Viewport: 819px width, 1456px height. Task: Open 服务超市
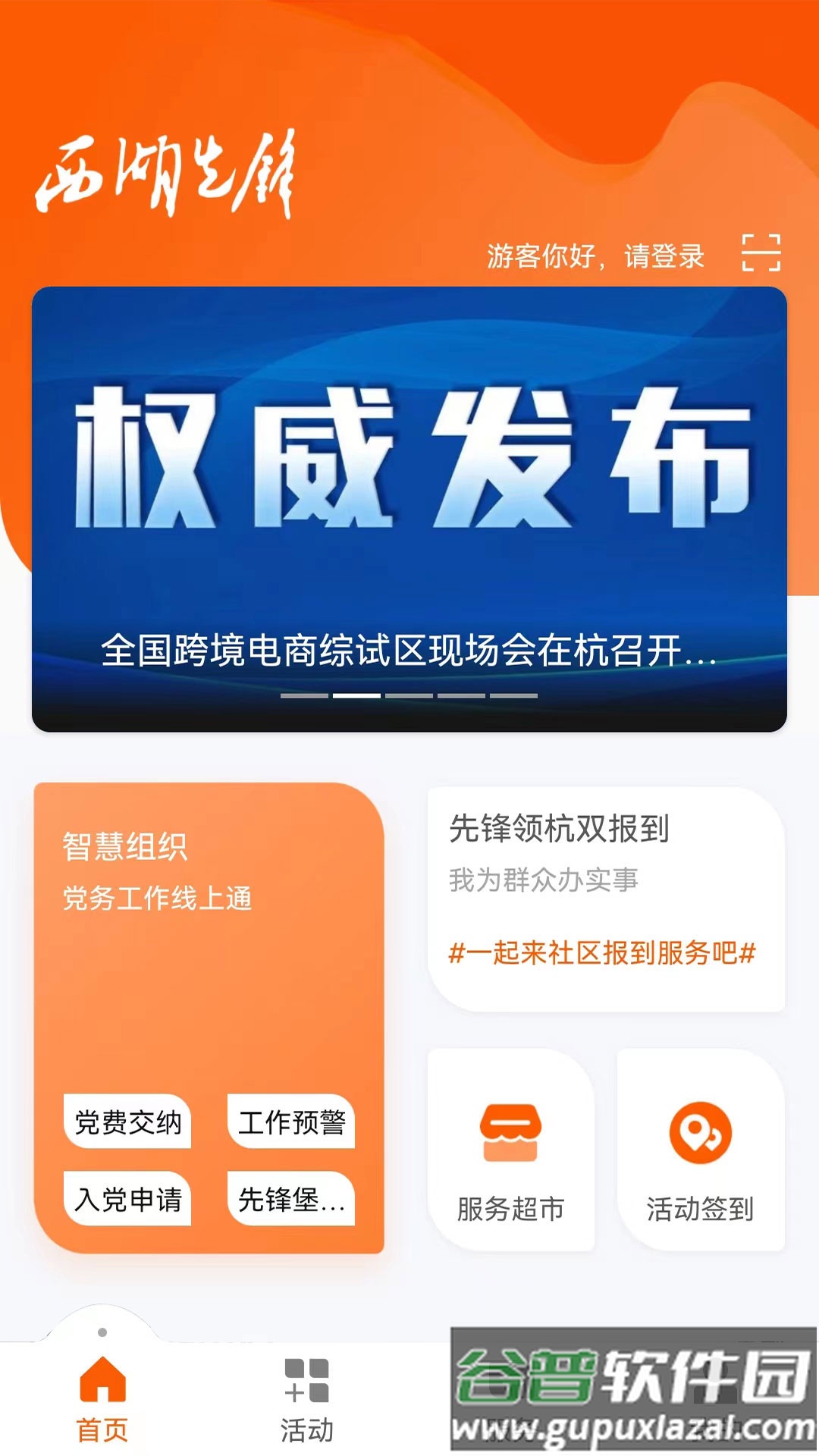click(510, 1150)
